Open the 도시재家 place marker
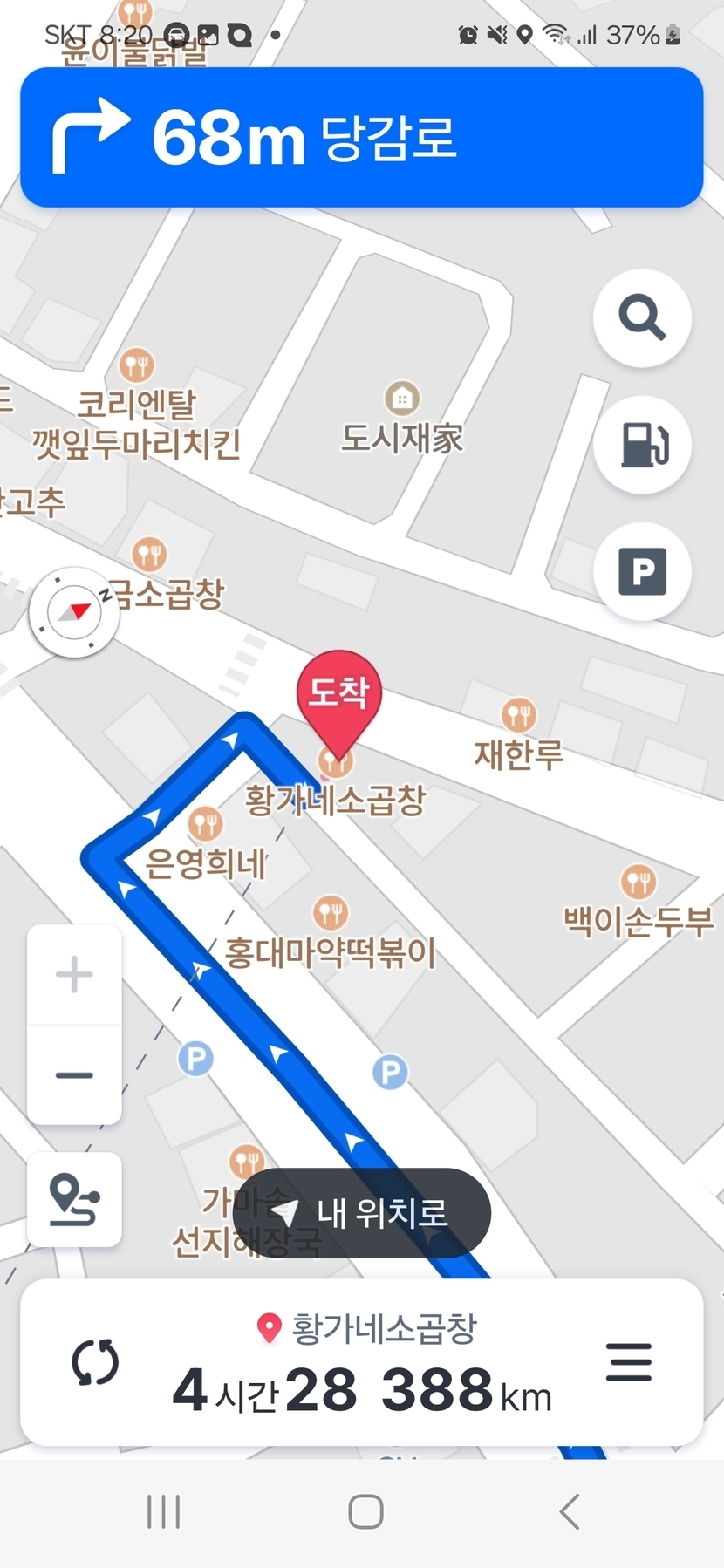This screenshot has height=1568, width=724. [402, 399]
